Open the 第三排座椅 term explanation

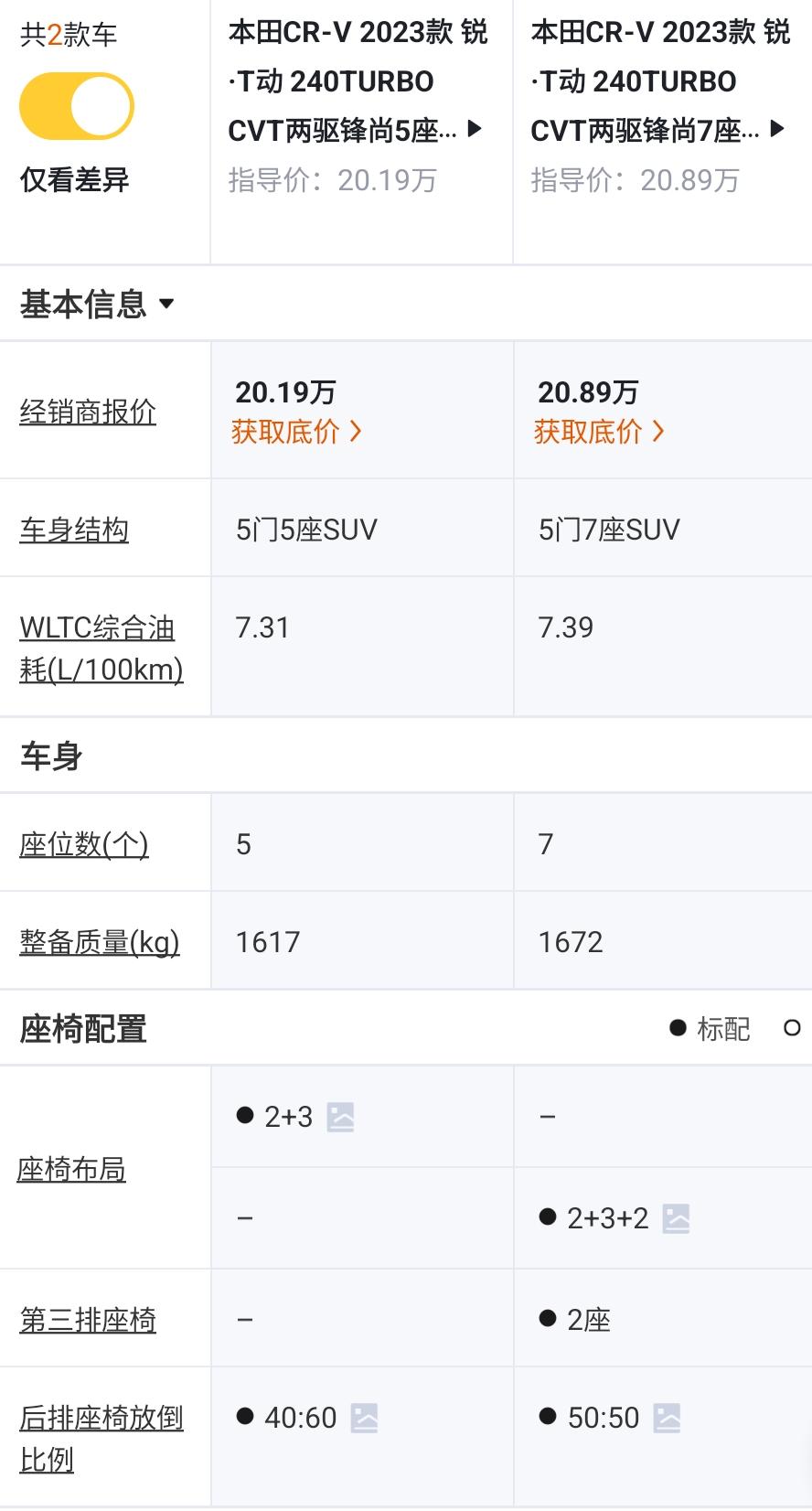pyautogui.click(x=88, y=1320)
